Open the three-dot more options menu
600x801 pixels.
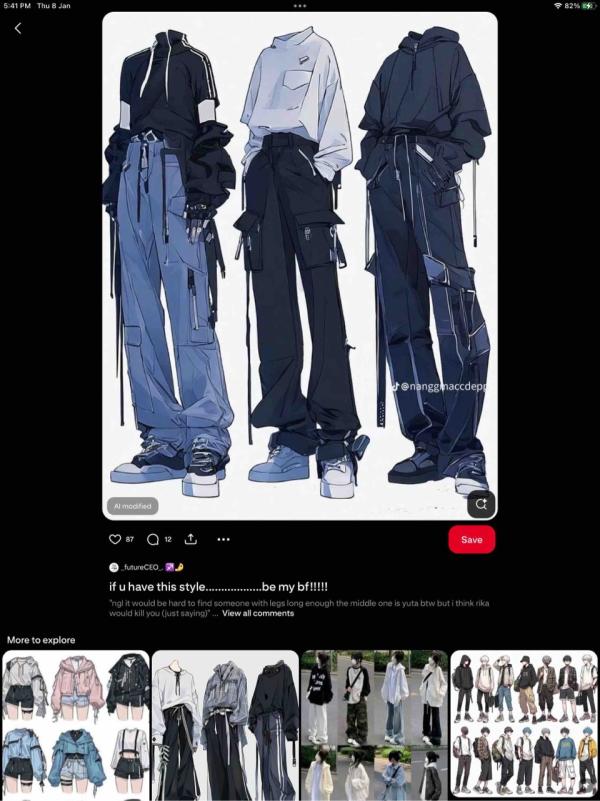coord(223,539)
